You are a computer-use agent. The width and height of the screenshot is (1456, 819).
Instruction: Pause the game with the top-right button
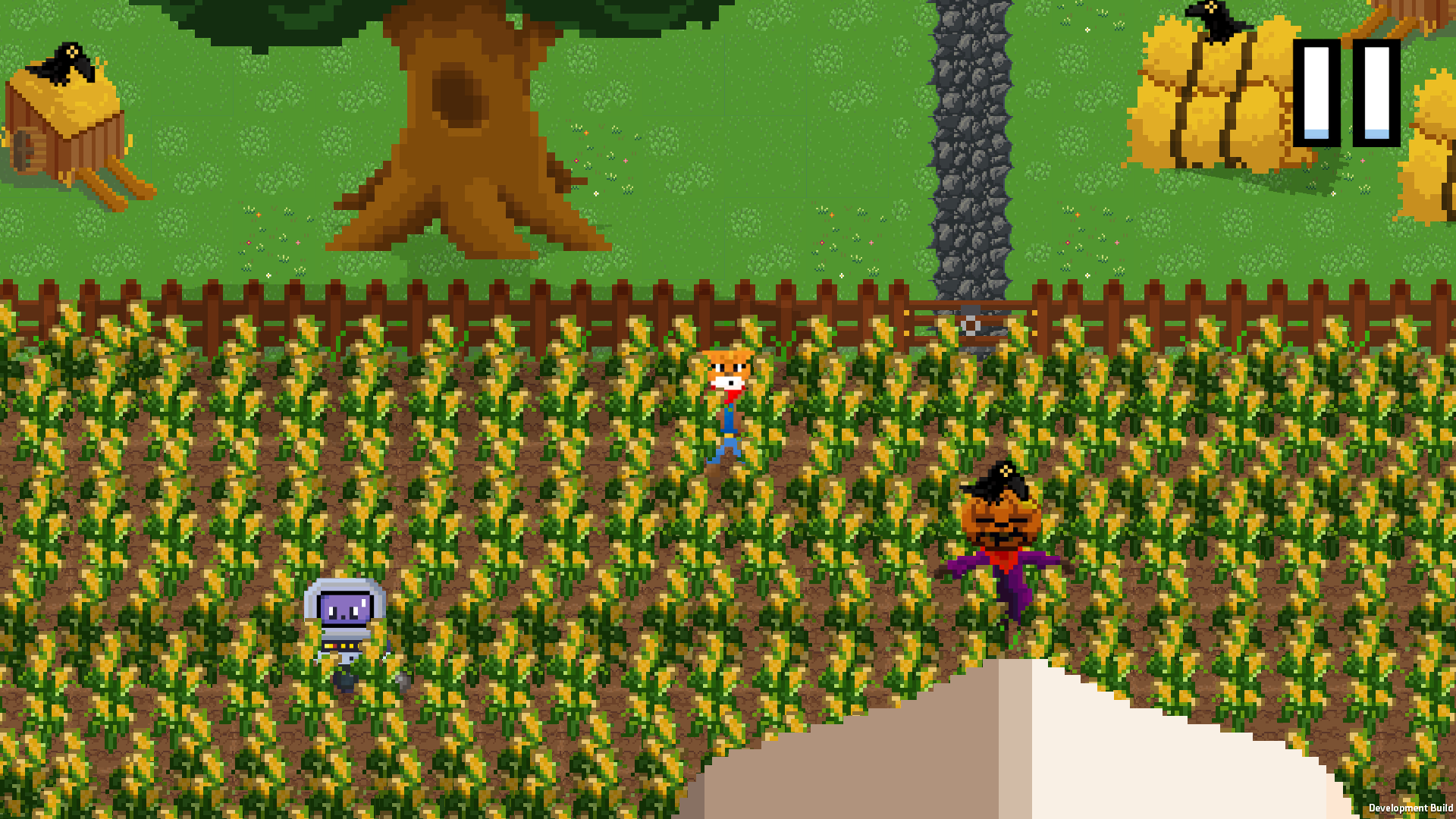[1346, 93]
